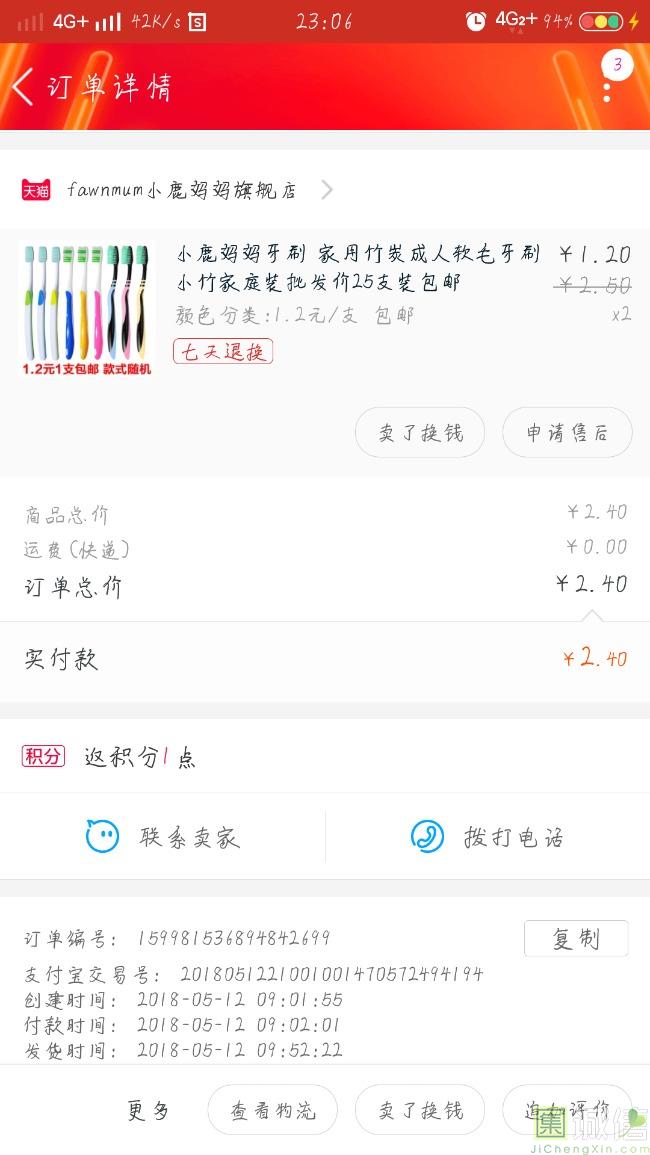Go back from the 订单详情 page
This screenshot has width=650, height=1155.
(24, 87)
